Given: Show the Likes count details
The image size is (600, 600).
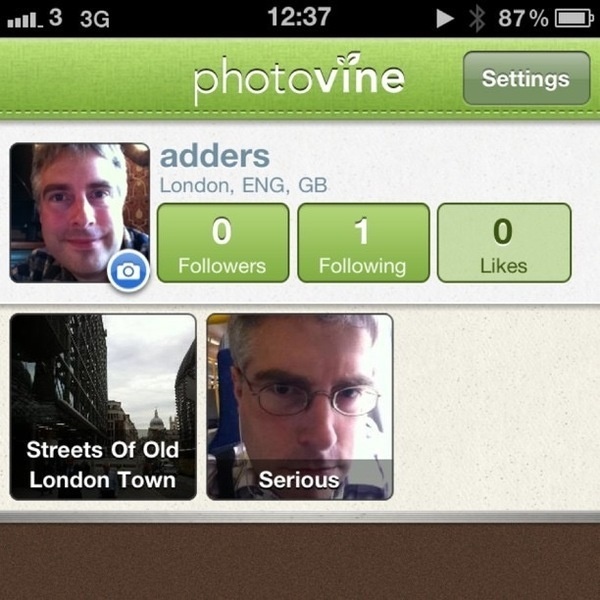Looking at the screenshot, I should [503, 243].
